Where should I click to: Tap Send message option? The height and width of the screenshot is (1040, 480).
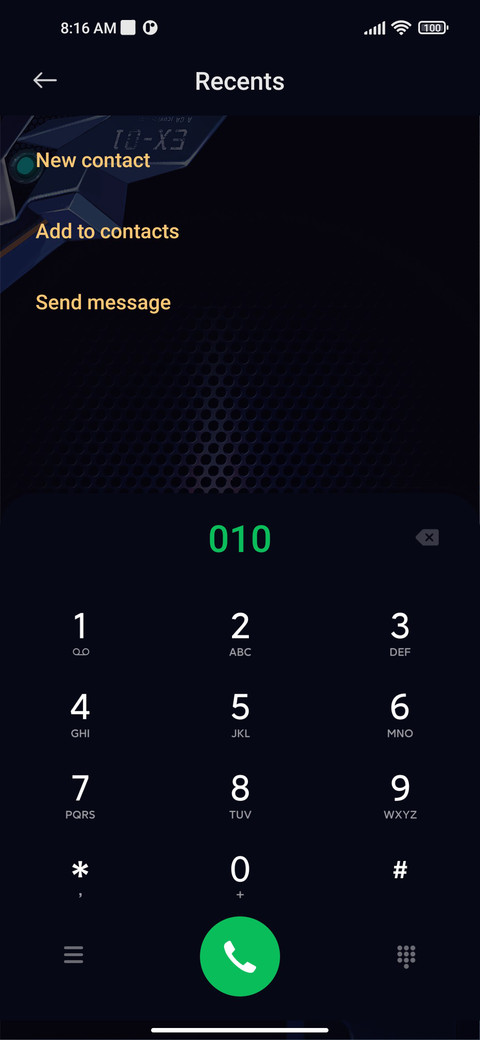(x=103, y=302)
